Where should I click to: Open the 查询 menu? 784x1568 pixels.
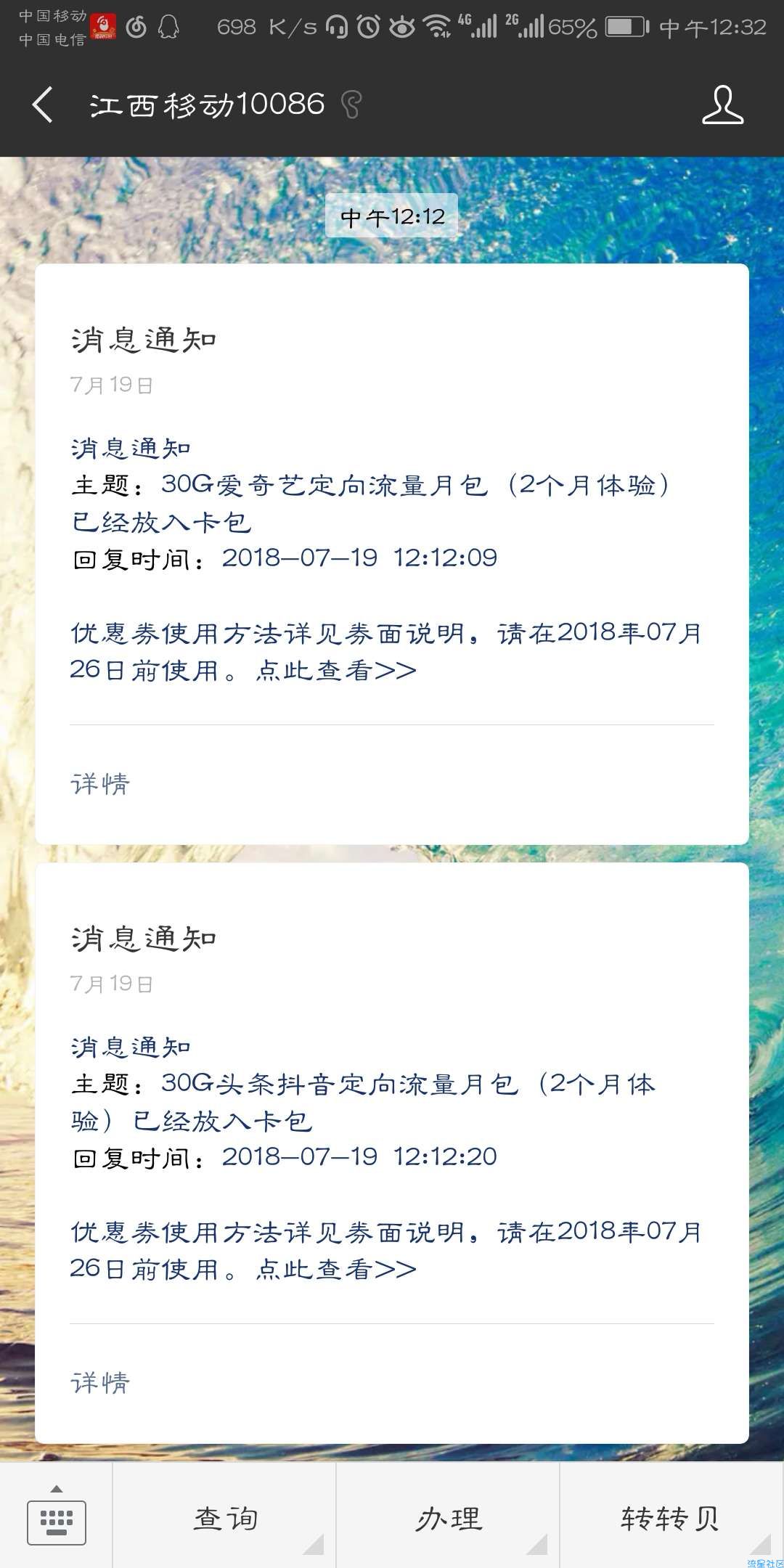(225, 1518)
